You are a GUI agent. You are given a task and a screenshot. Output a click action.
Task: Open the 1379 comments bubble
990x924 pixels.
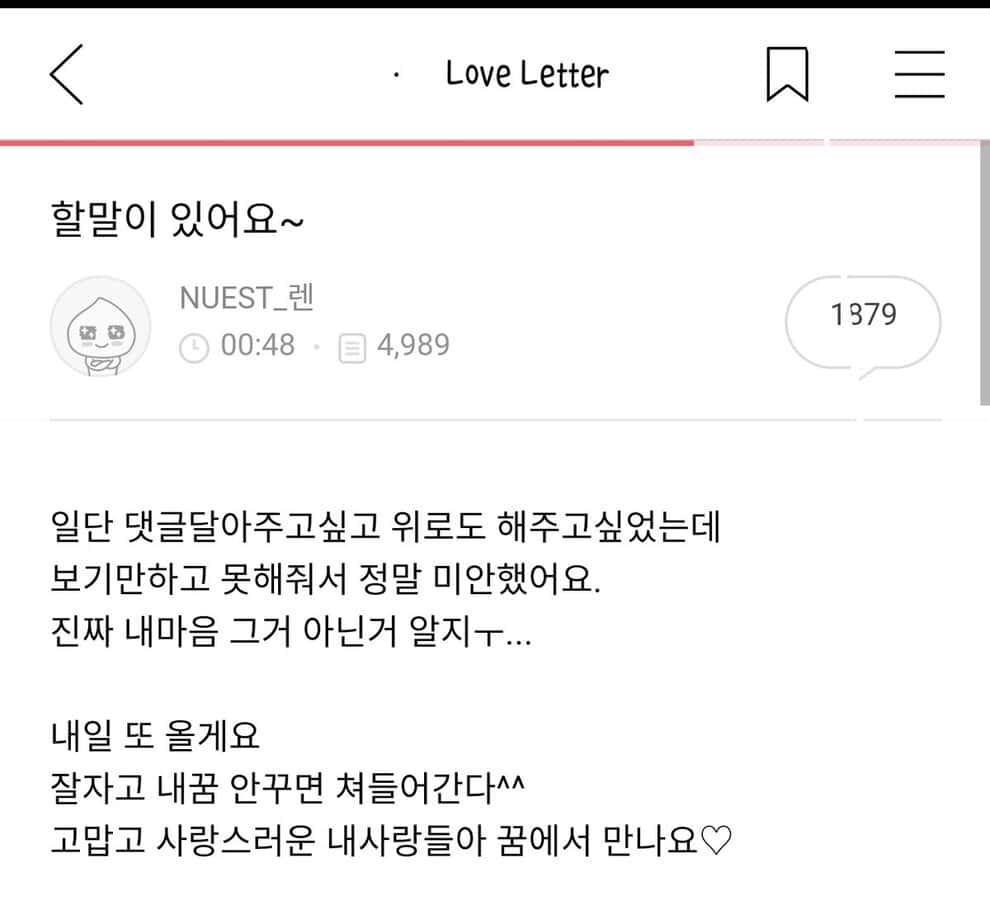[863, 317]
